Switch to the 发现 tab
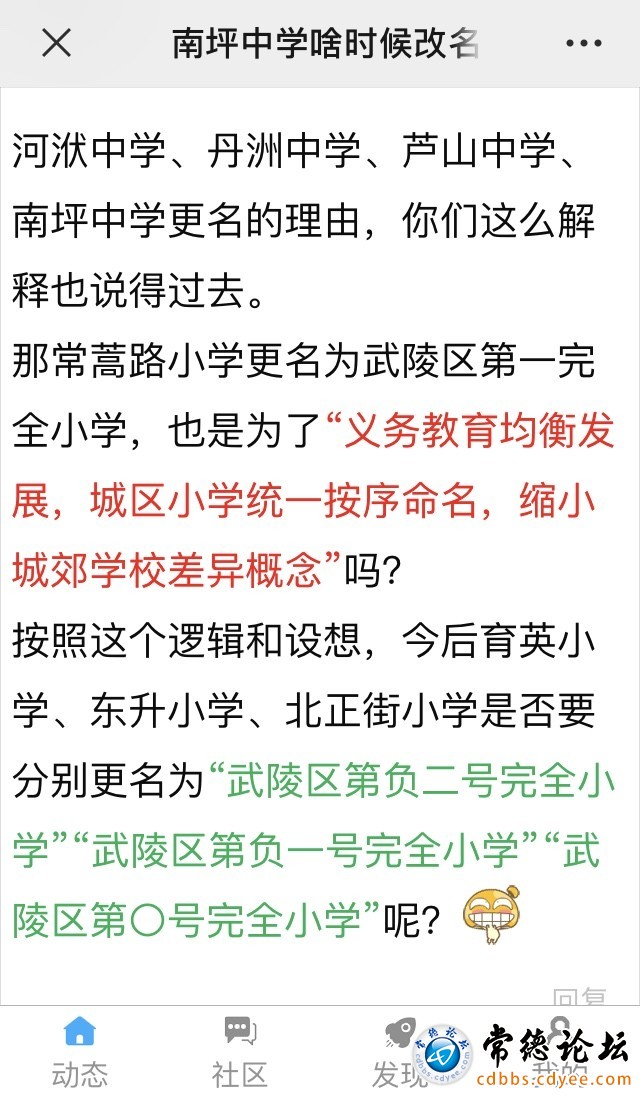The width and height of the screenshot is (640, 1095). coord(399,1052)
